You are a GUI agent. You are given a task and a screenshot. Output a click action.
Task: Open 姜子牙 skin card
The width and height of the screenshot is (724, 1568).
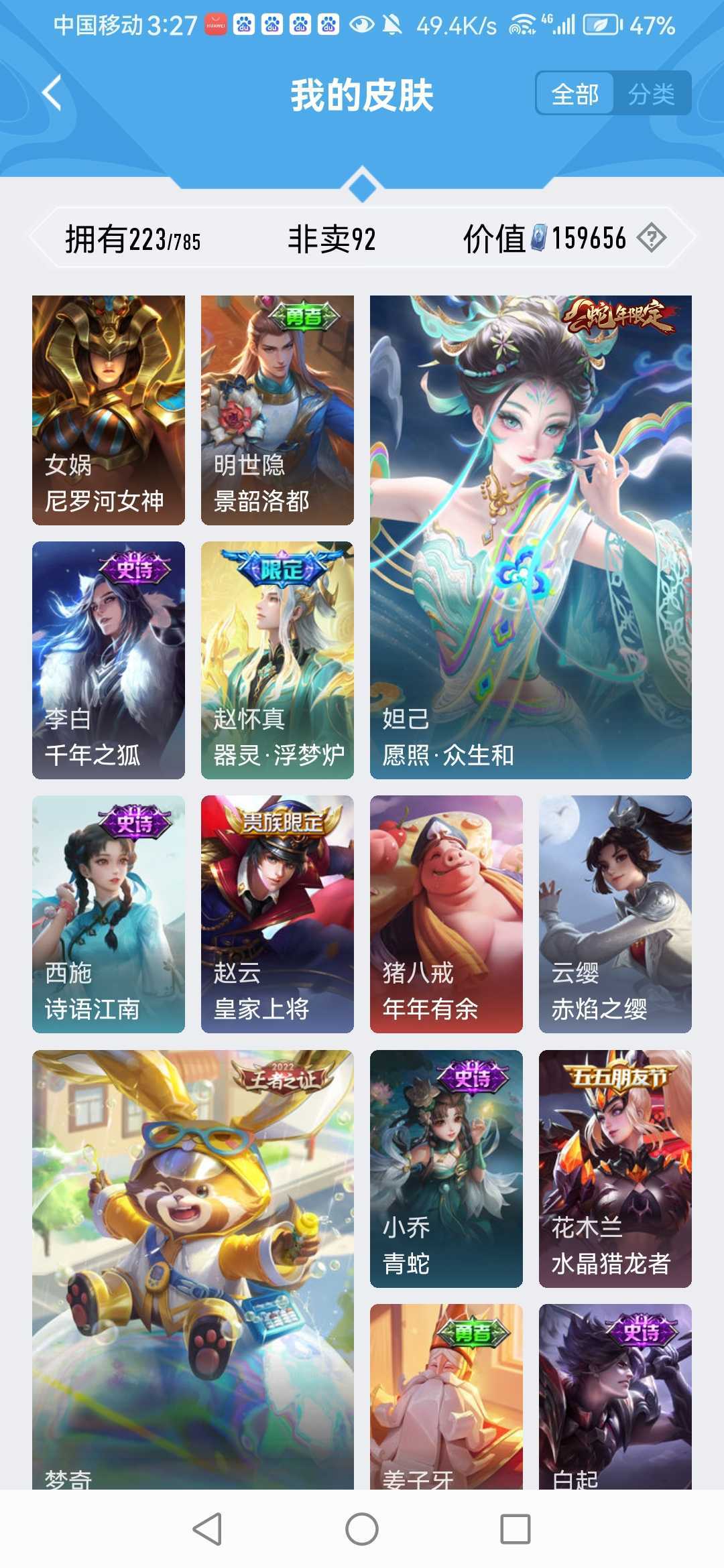click(x=446, y=1396)
